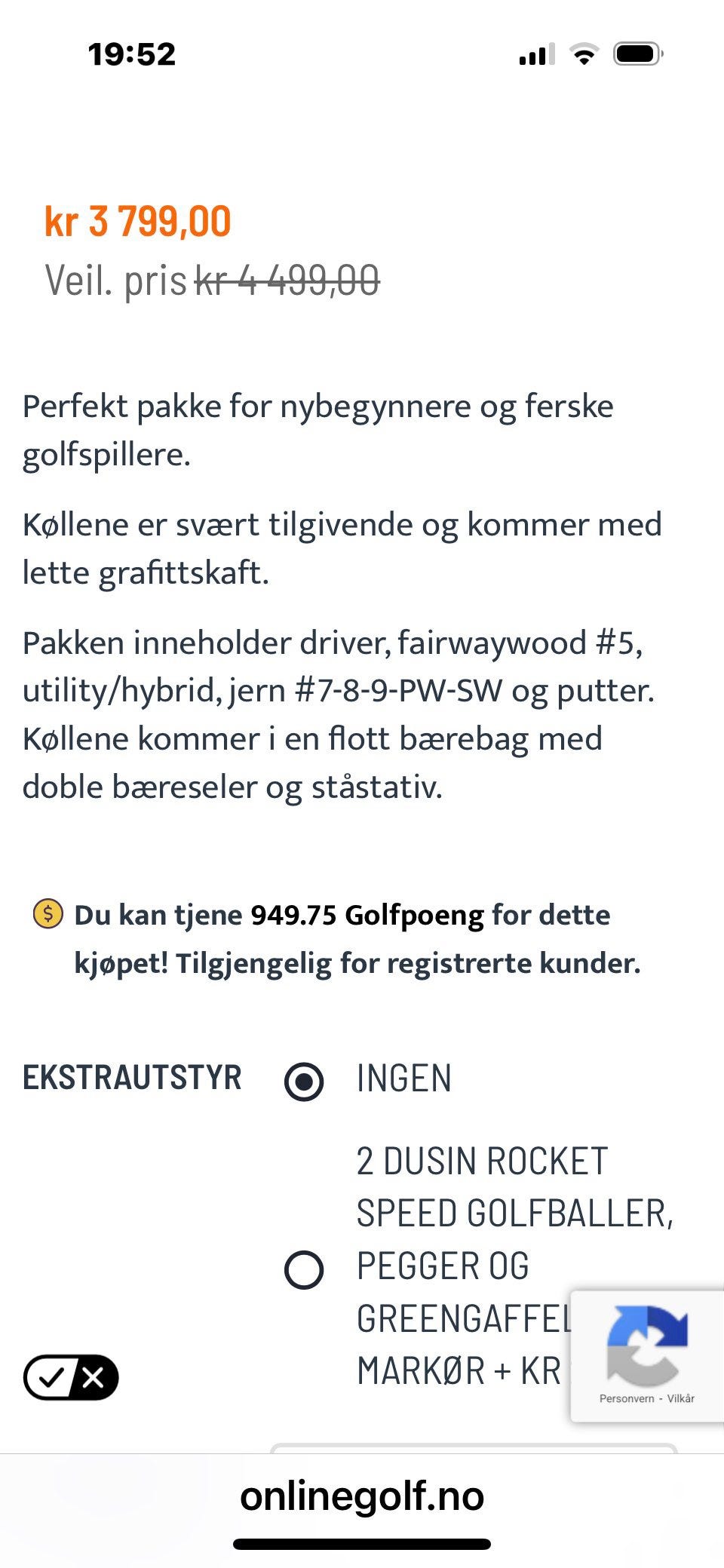Open the onlinegolf.no address bar
The width and height of the screenshot is (724, 1568).
click(362, 1496)
